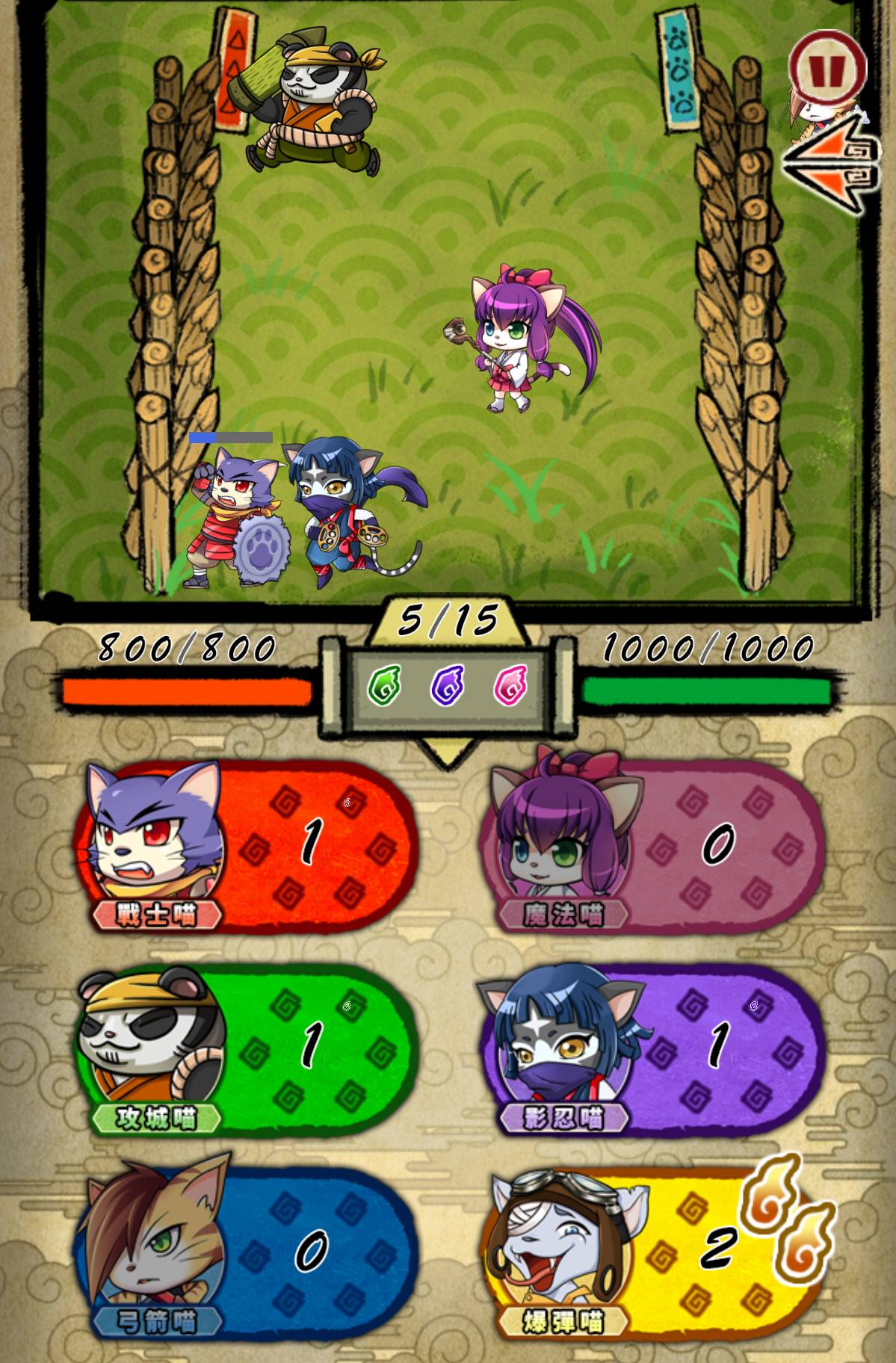Viewport: 896px width, 1363px height.
Task: Summon the 魔法喵 mage cat
Action: point(652,846)
